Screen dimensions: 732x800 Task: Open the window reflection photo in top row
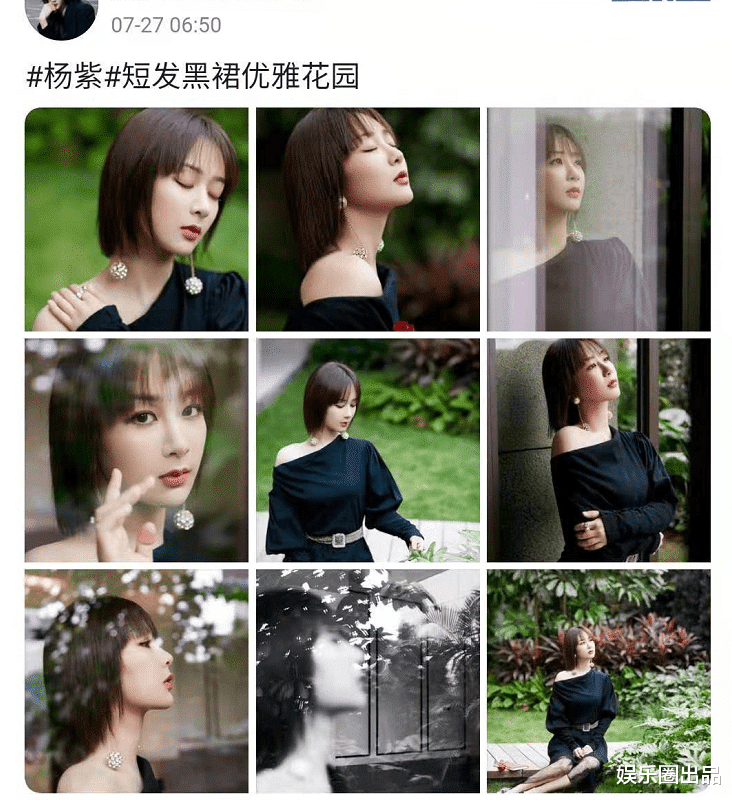coord(597,222)
